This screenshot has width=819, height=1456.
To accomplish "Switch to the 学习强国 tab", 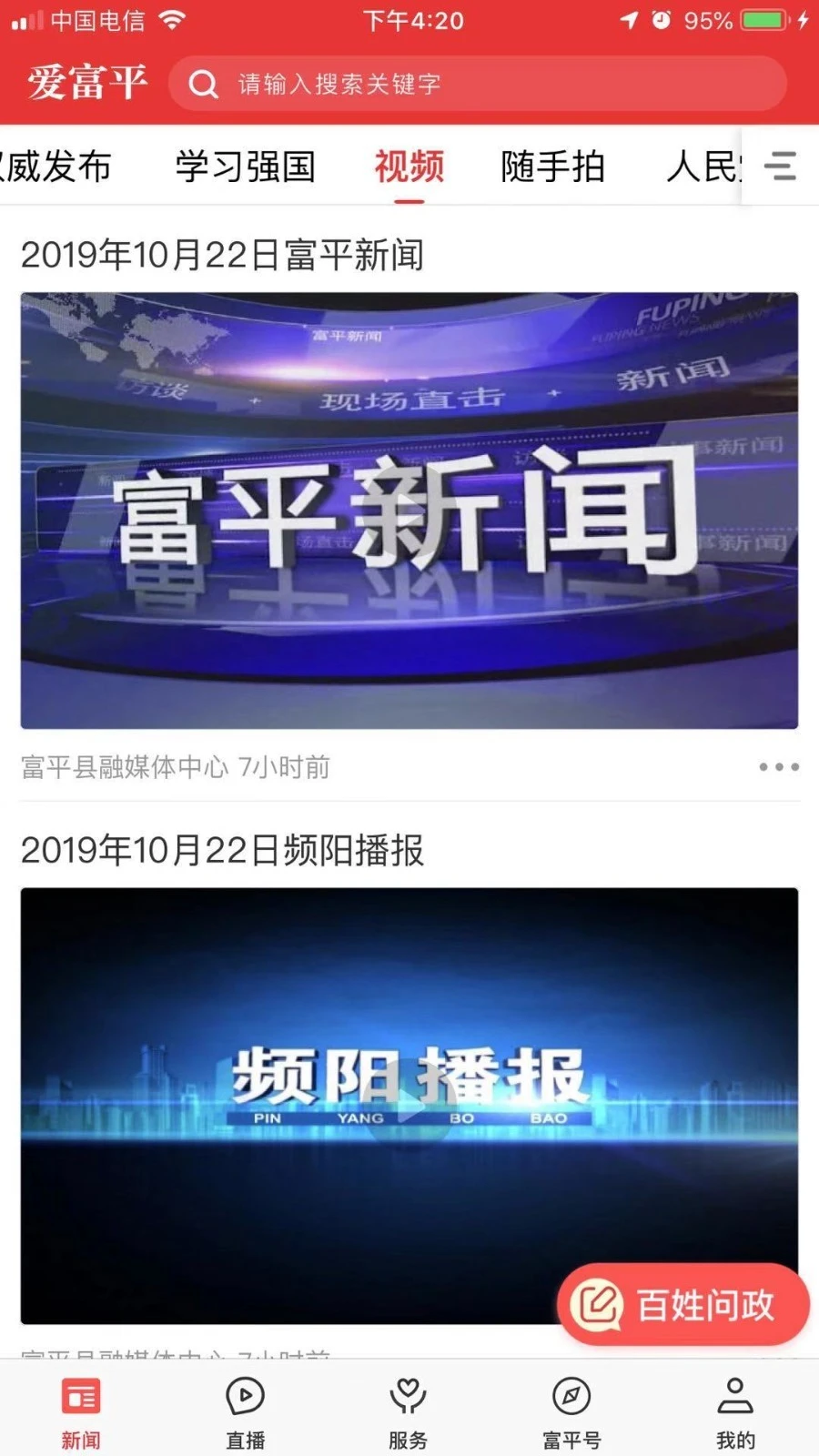I will coord(245,167).
